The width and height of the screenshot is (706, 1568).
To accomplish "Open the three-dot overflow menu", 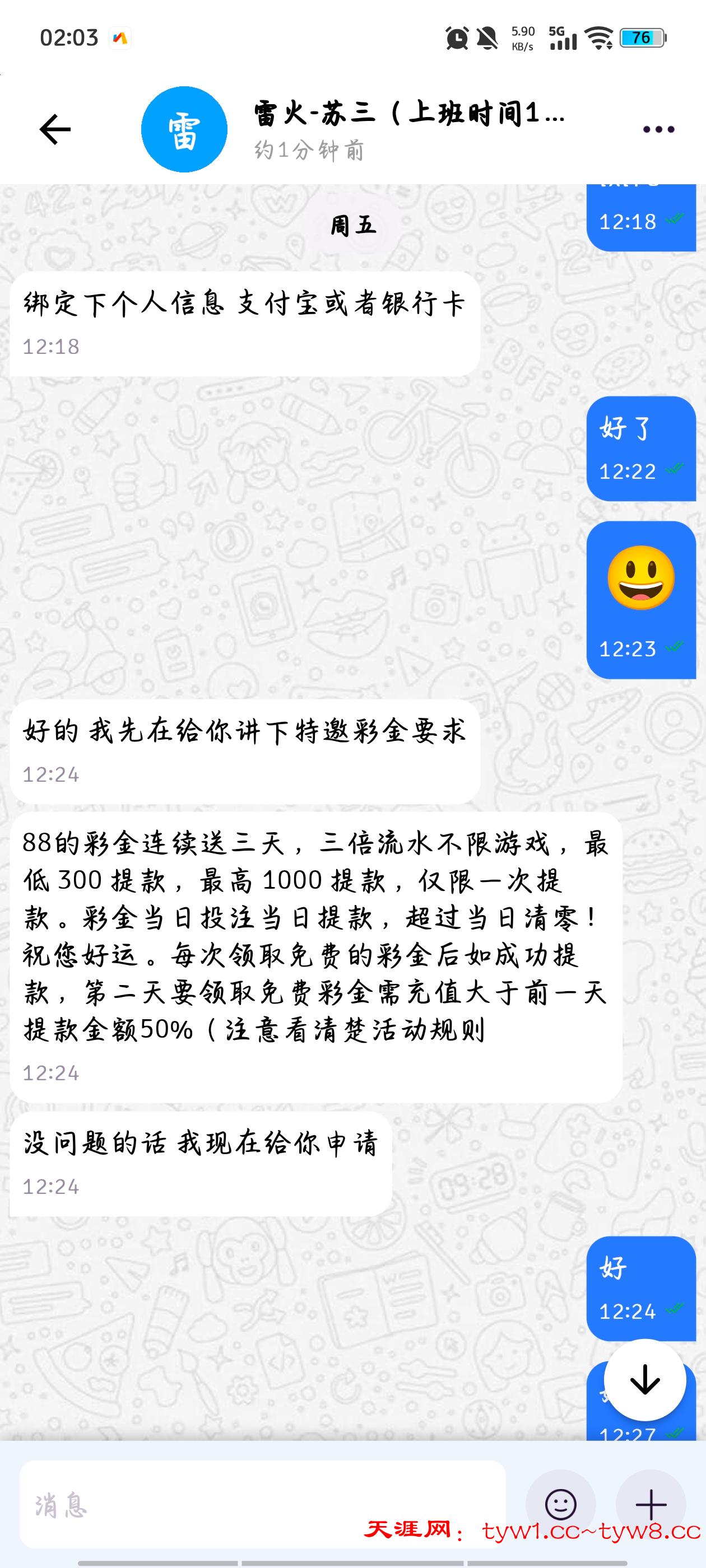I will coord(658,129).
